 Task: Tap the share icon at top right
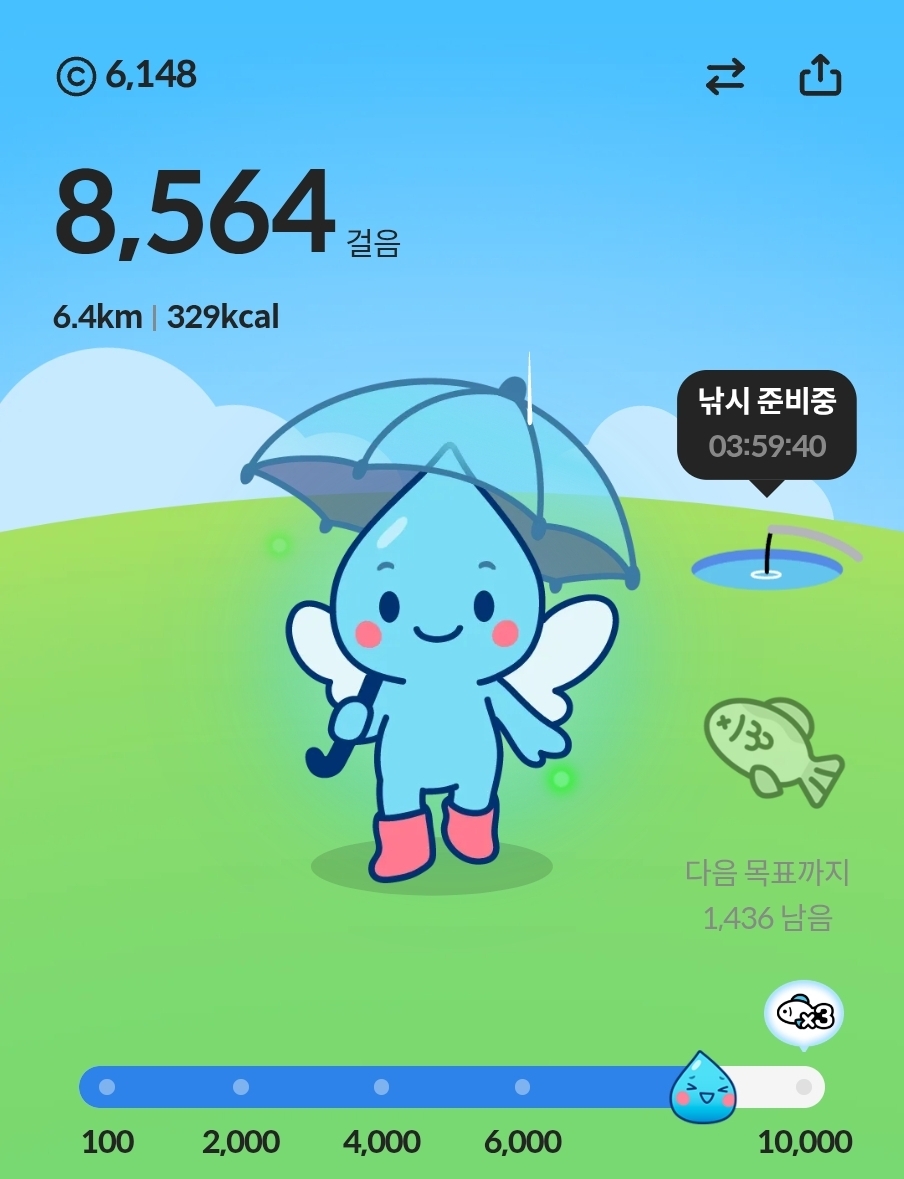click(x=820, y=76)
